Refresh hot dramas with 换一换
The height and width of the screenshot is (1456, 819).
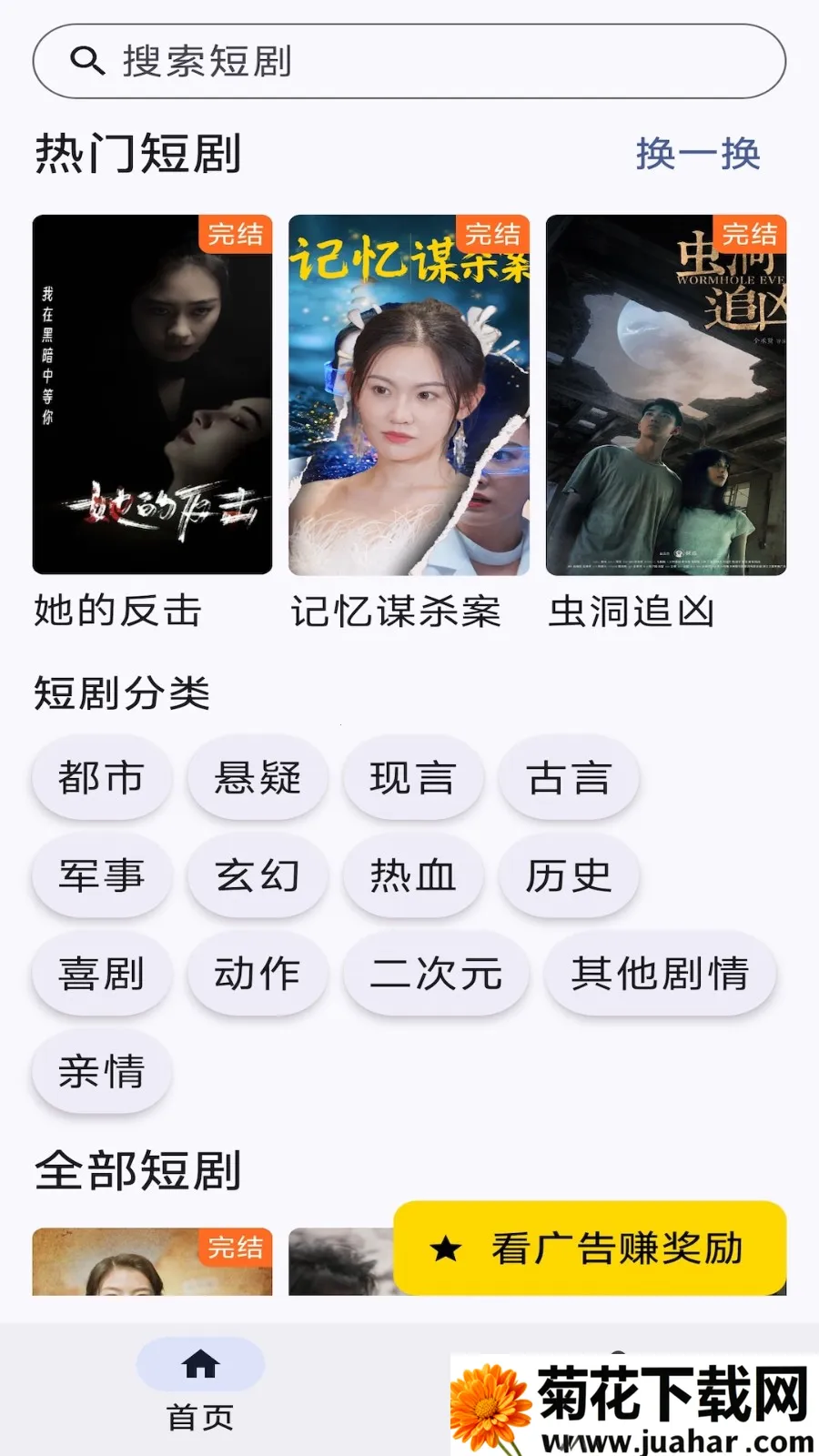[698, 154]
